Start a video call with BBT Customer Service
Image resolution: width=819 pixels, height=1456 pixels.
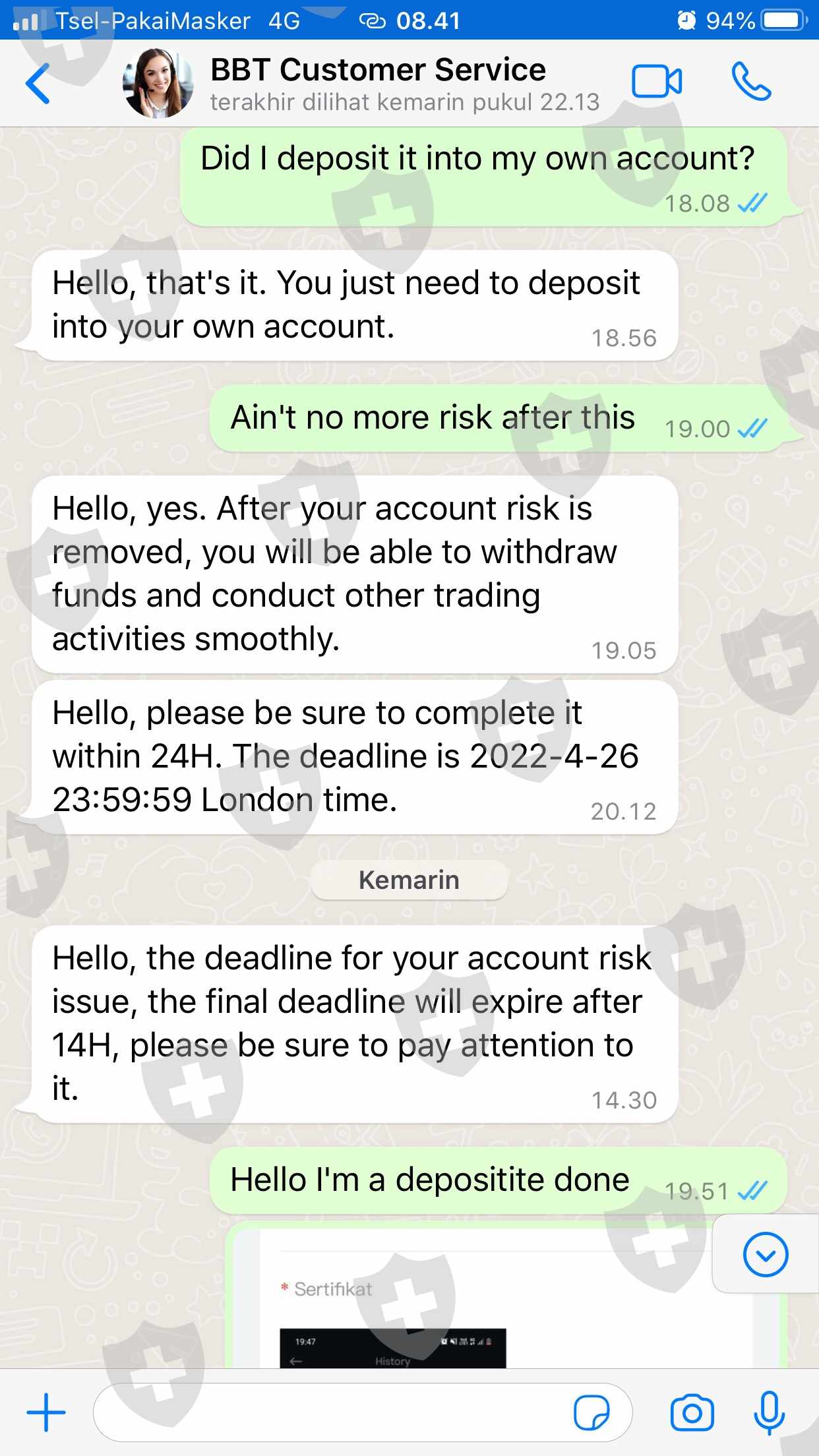coord(657,82)
